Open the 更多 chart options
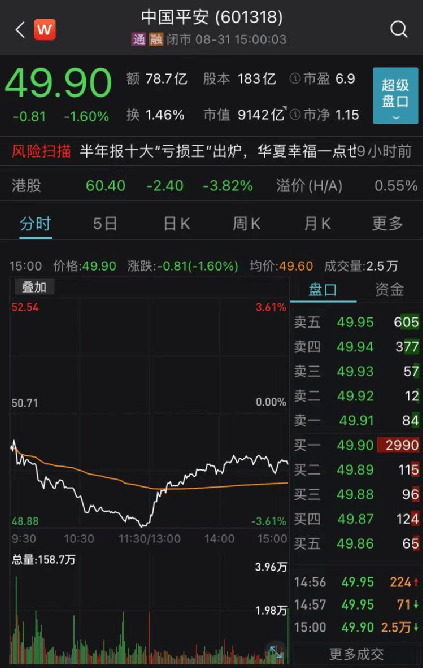This screenshot has width=423, height=668. point(387,223)
